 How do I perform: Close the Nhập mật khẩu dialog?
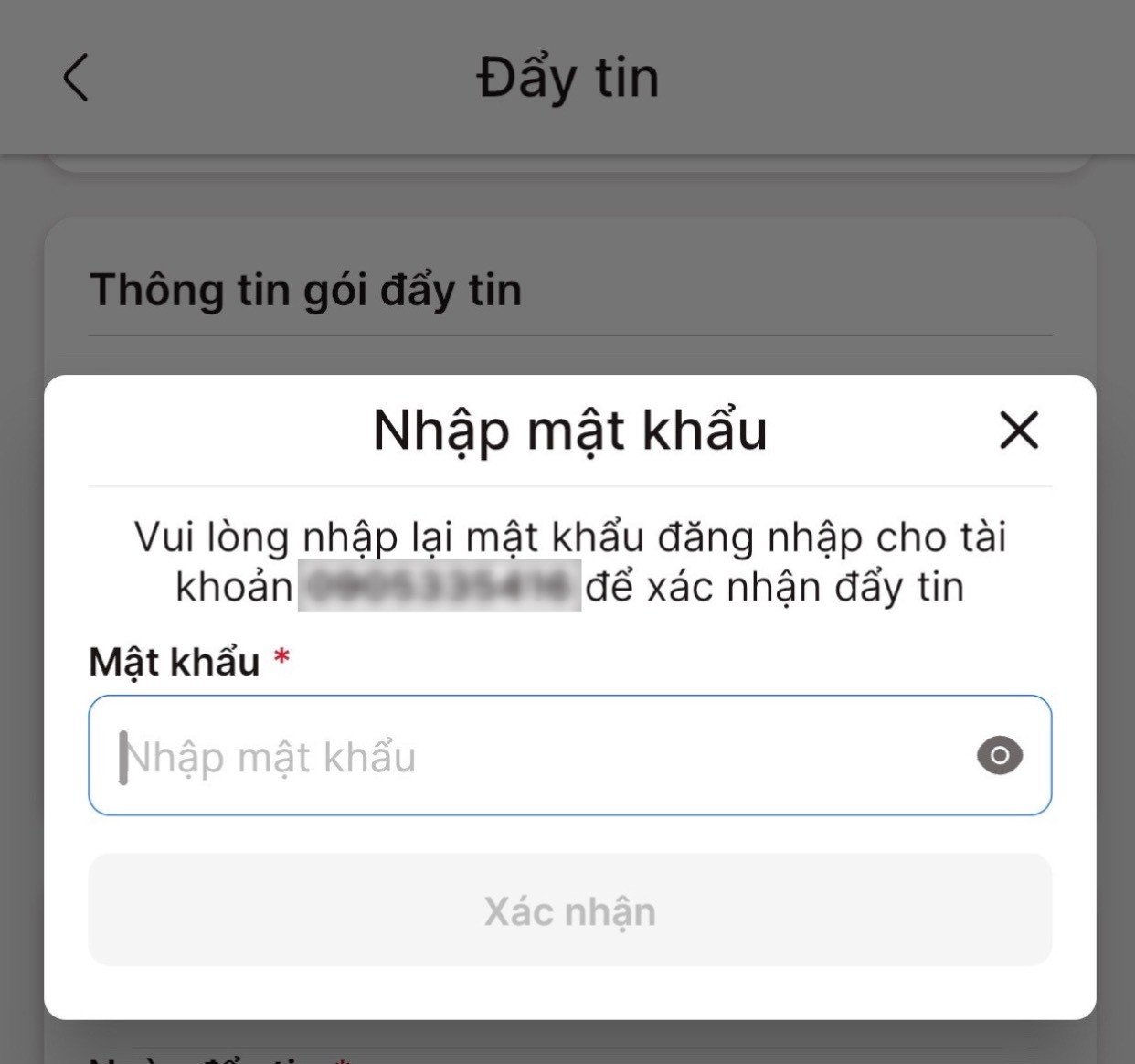click(1019, 430)
